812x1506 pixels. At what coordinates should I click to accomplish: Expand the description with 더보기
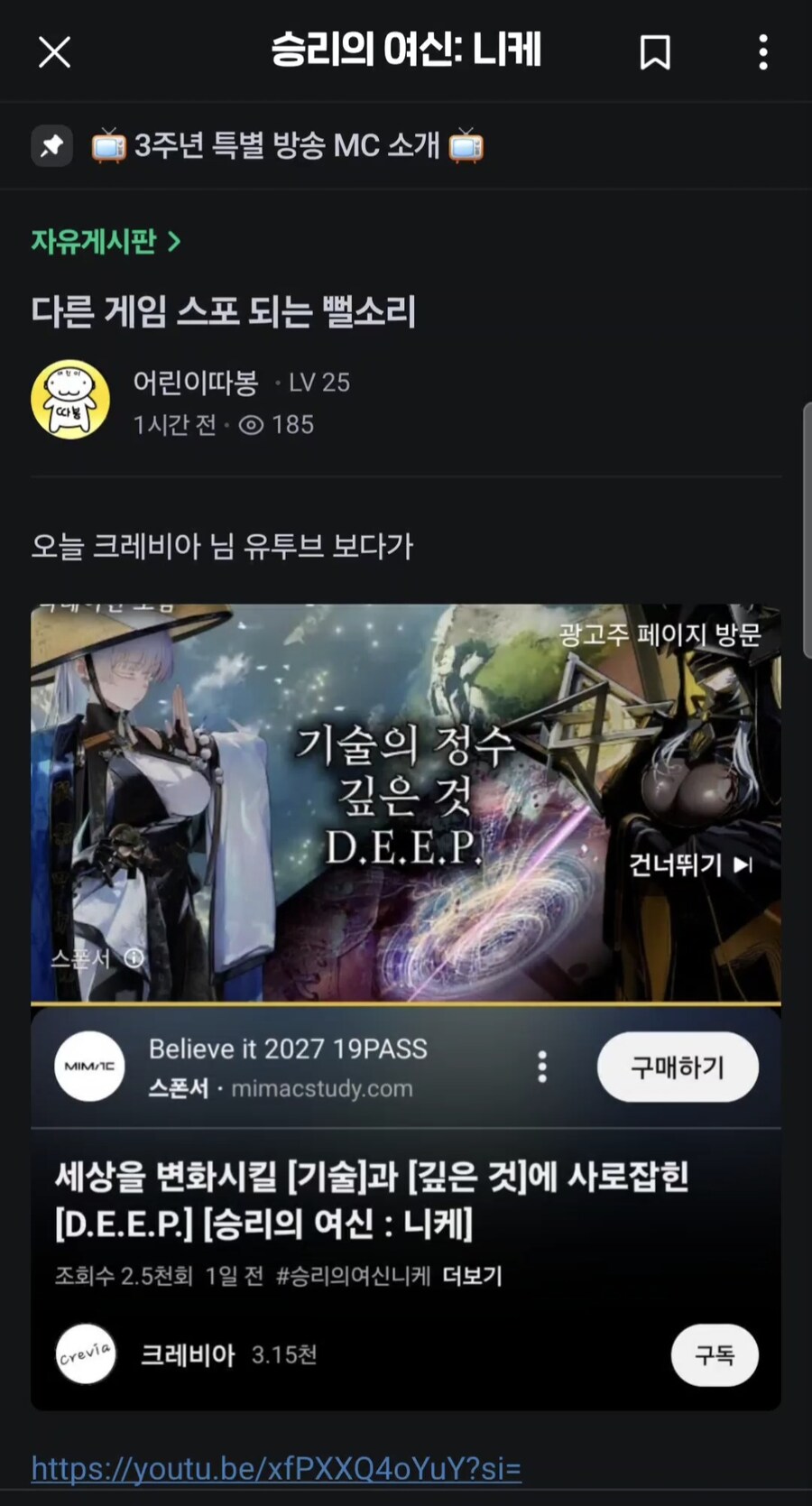tap(475, 1276)
